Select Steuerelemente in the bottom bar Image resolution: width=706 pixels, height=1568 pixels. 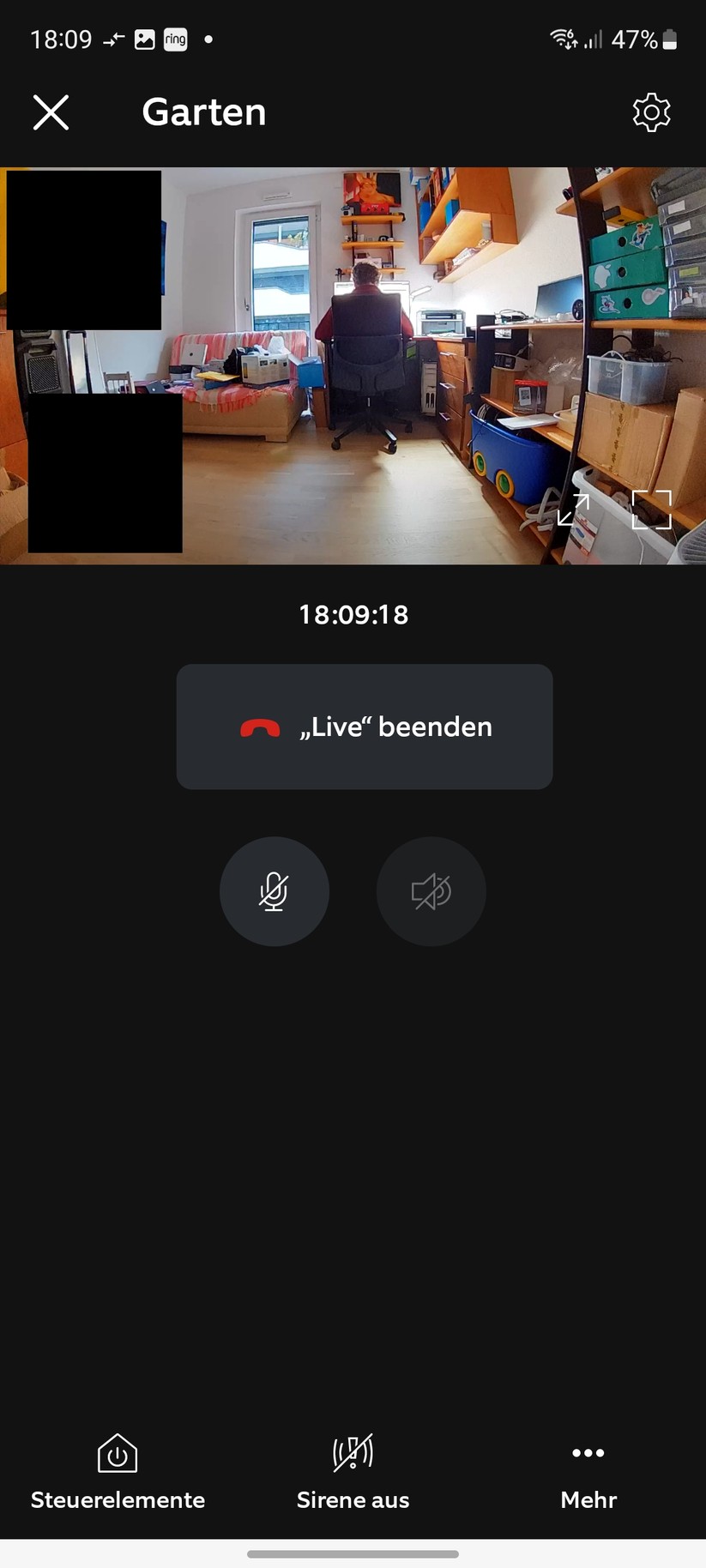tap(117, 1499)
